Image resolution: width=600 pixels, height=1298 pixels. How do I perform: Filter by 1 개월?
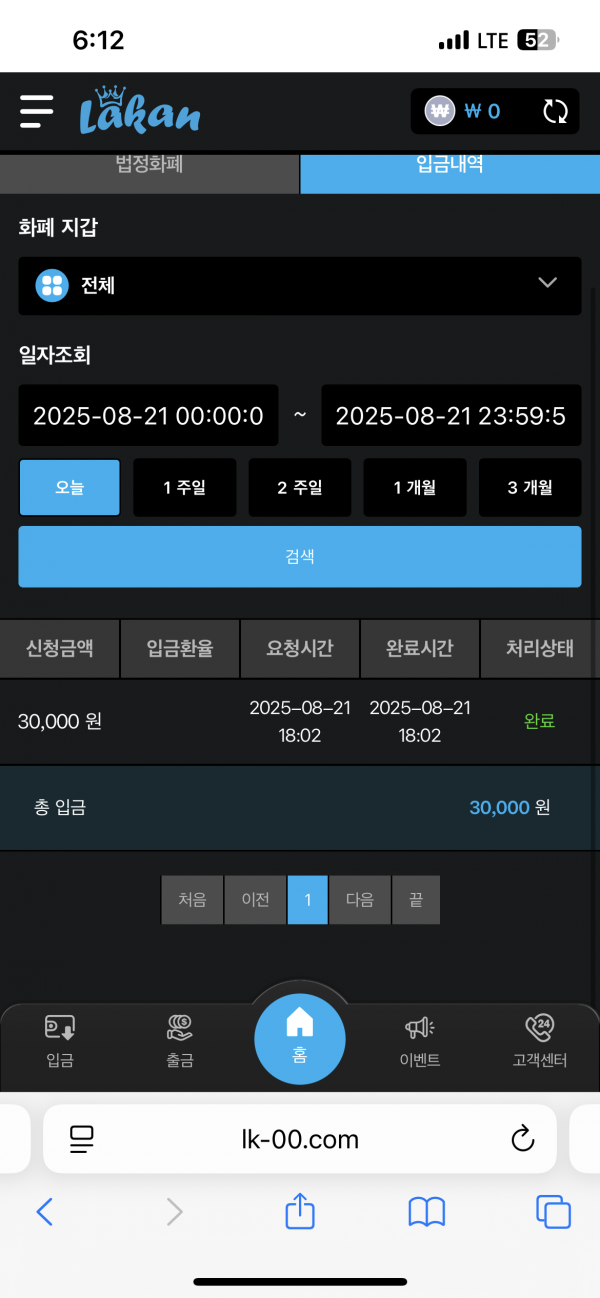pos(415,488)
